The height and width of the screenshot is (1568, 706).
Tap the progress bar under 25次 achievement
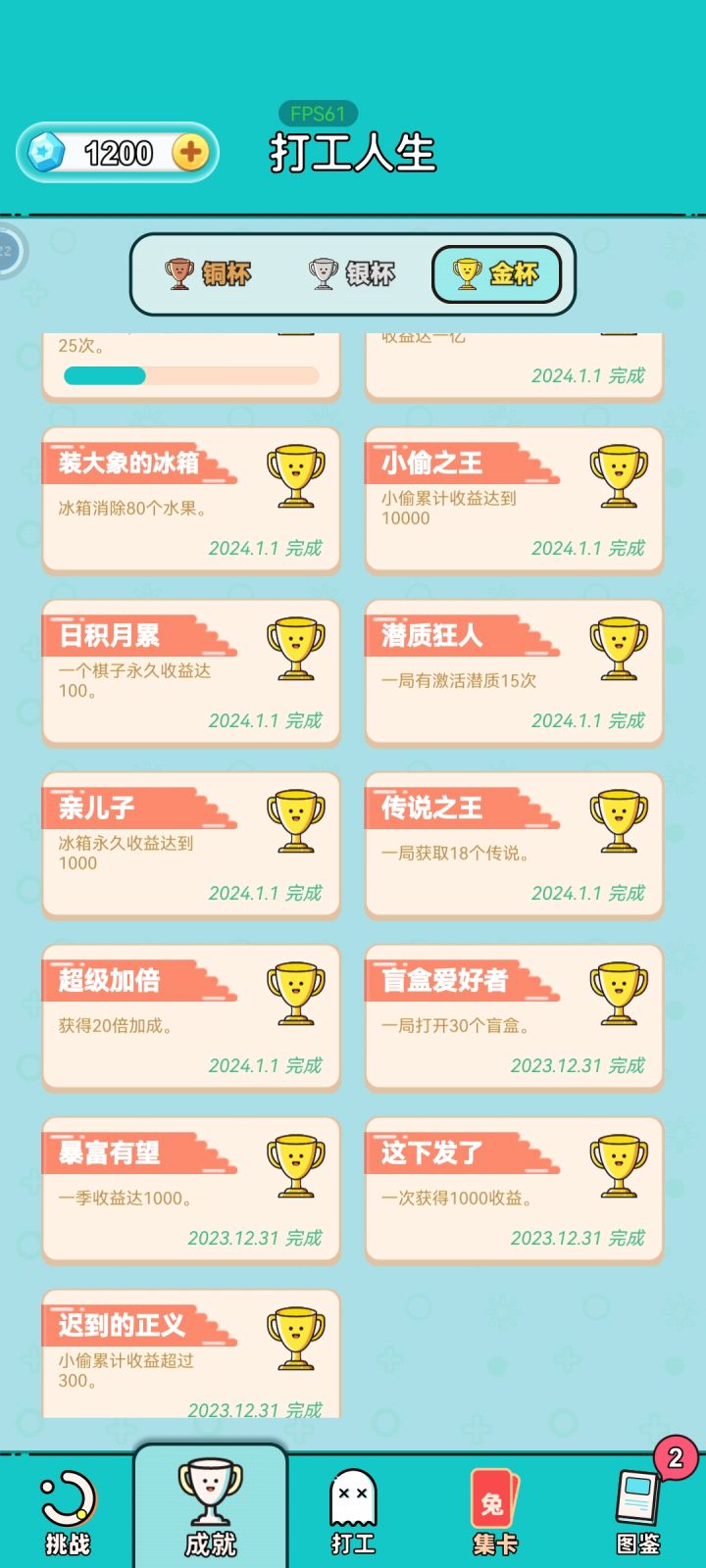coord(192,375)
